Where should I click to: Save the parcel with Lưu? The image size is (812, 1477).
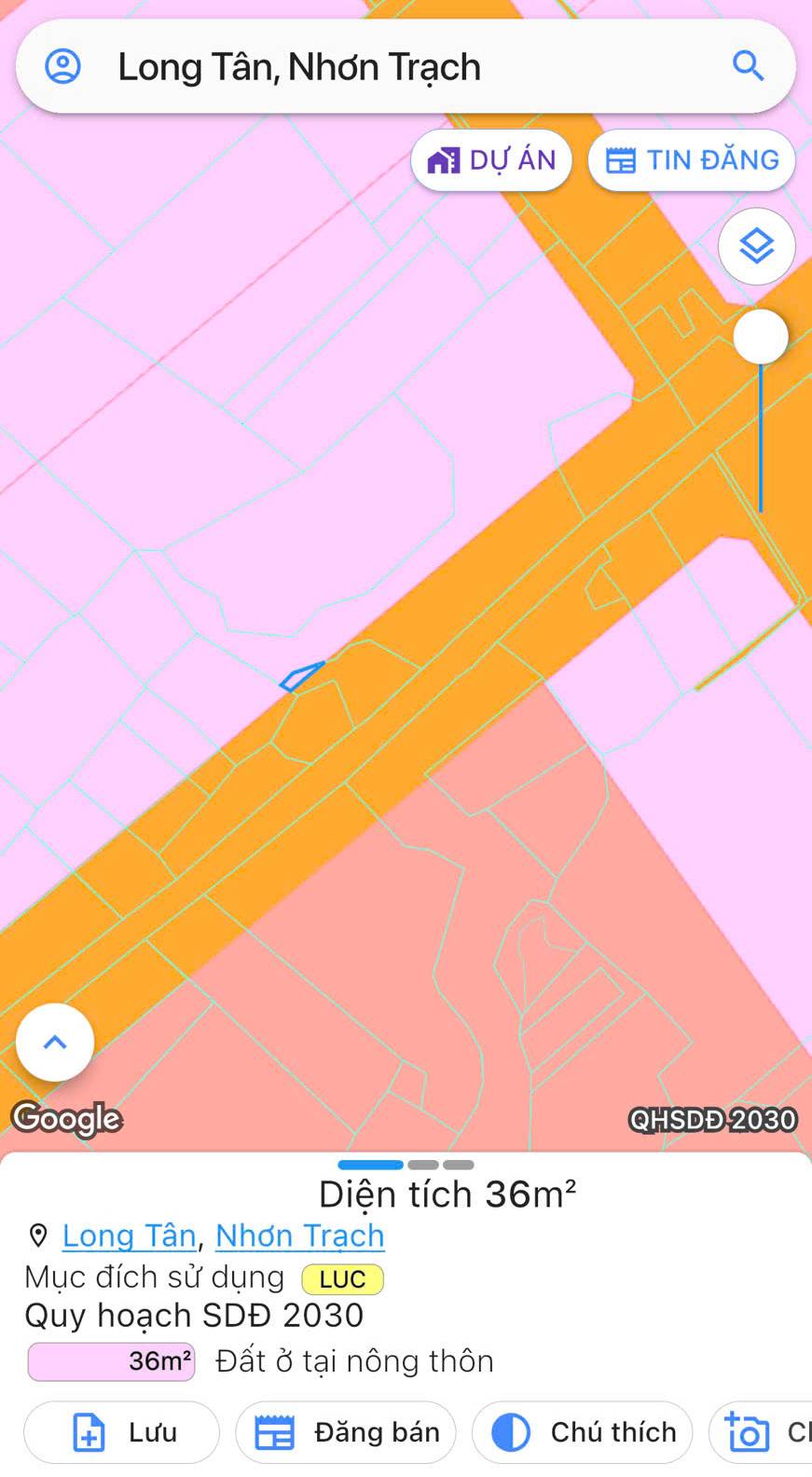coord(121,1432)
